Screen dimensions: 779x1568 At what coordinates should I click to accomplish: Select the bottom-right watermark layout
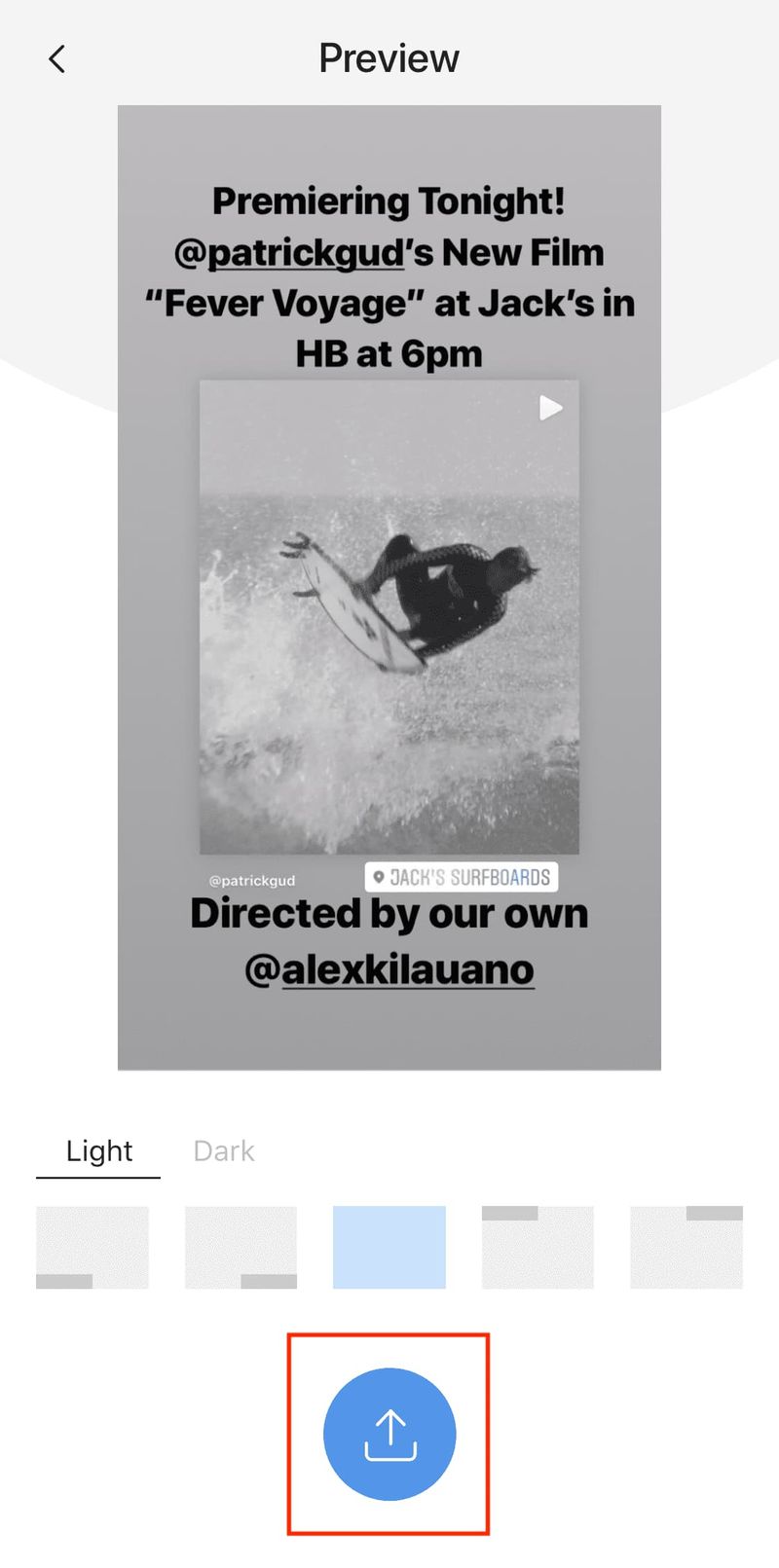[241, 1247]
